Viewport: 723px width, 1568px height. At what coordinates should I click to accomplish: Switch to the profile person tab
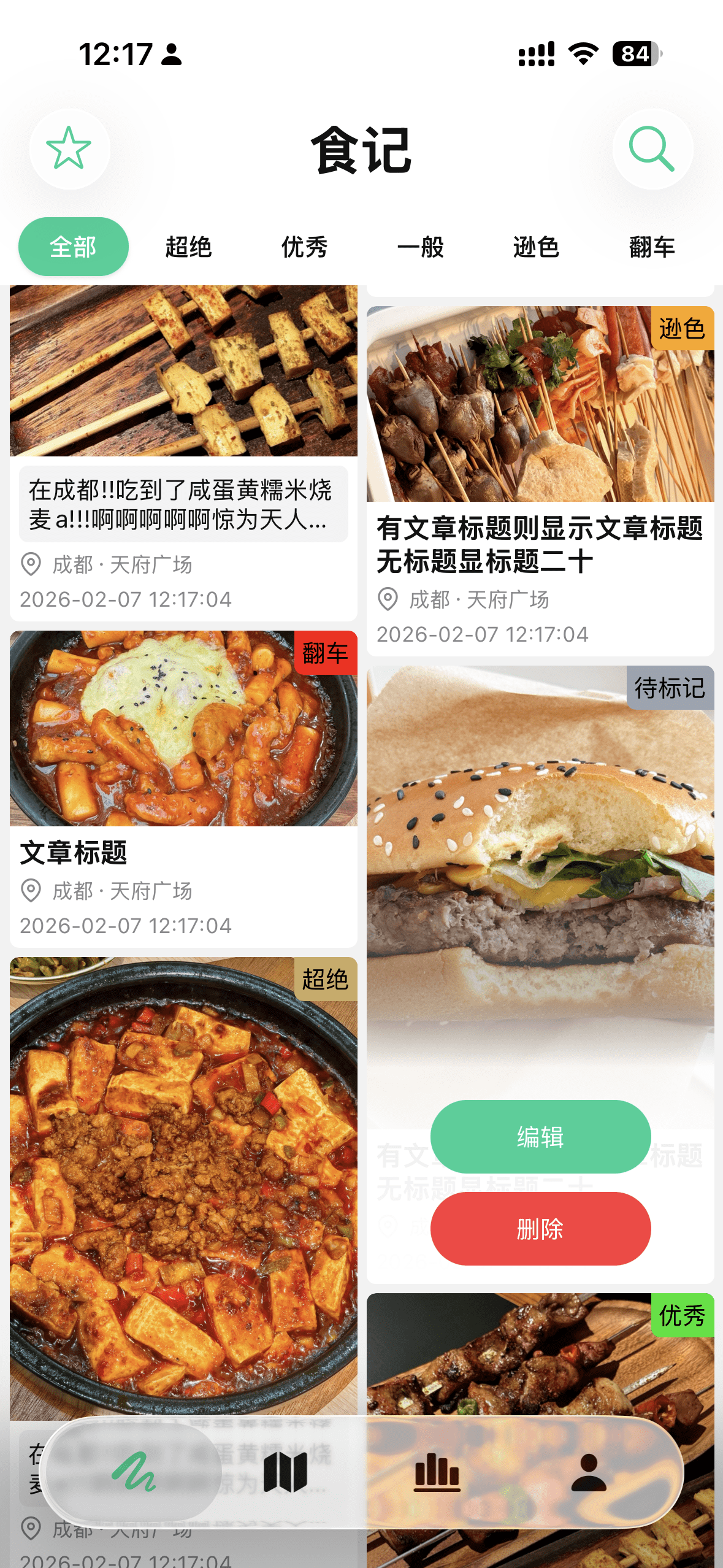point(589,1471)
